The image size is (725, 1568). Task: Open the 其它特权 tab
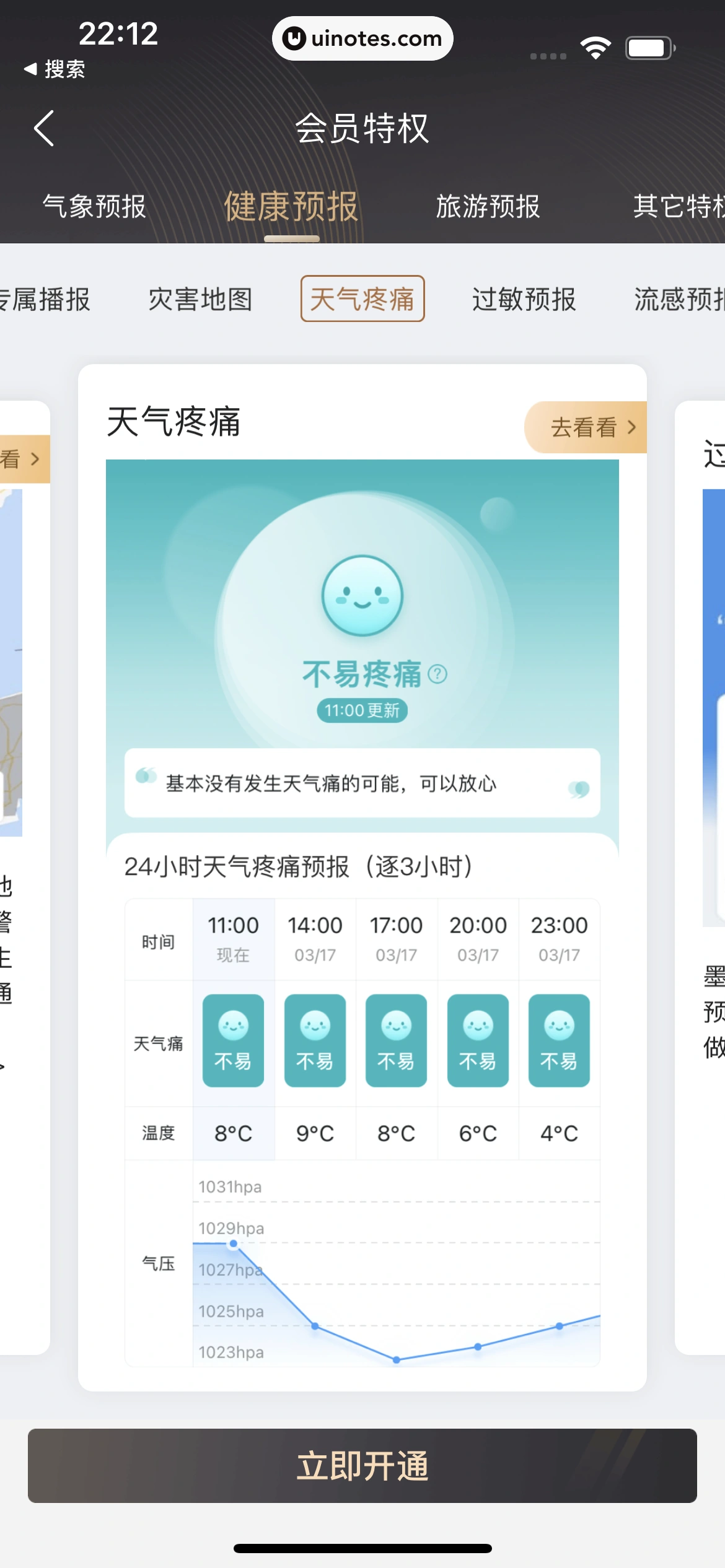pyautogui.click(x=679, y=206)
